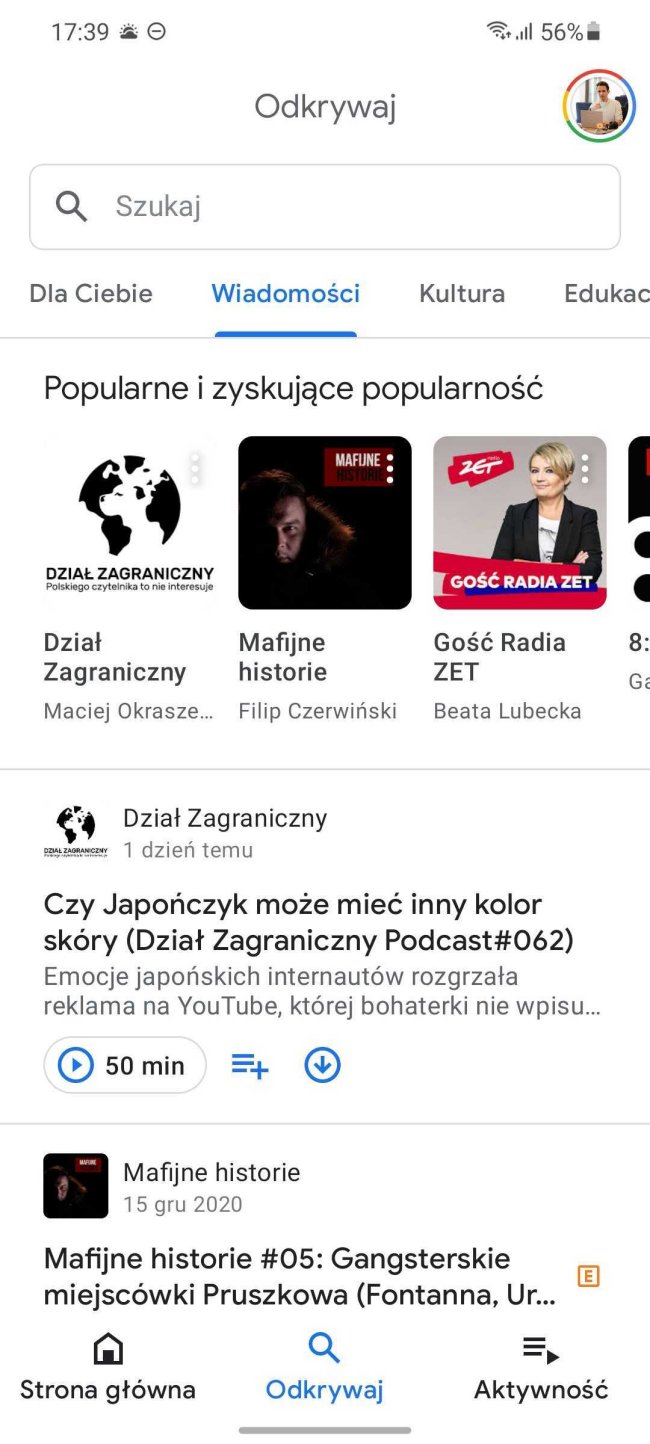
Task: Open Mafijne historie #05 episode
Action: pos(300,1276)
